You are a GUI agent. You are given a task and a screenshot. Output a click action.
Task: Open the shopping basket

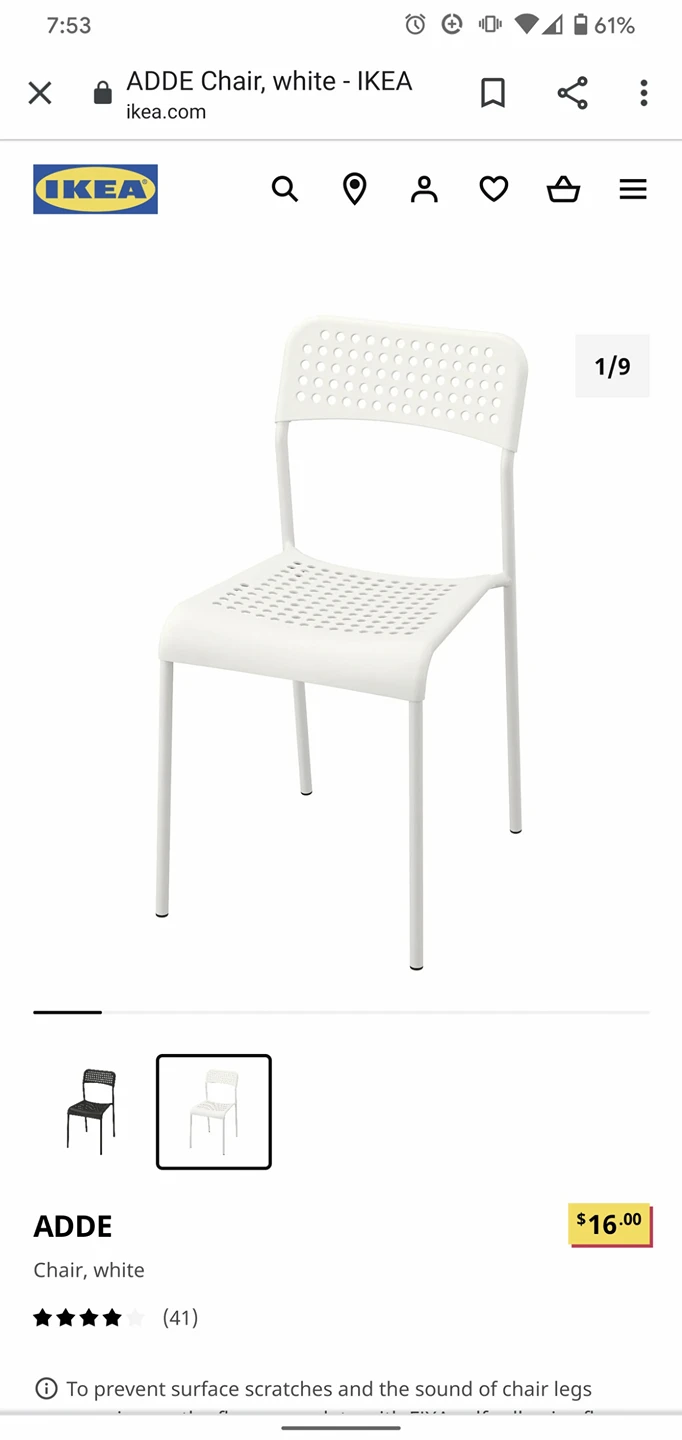(x=563, y=189)
